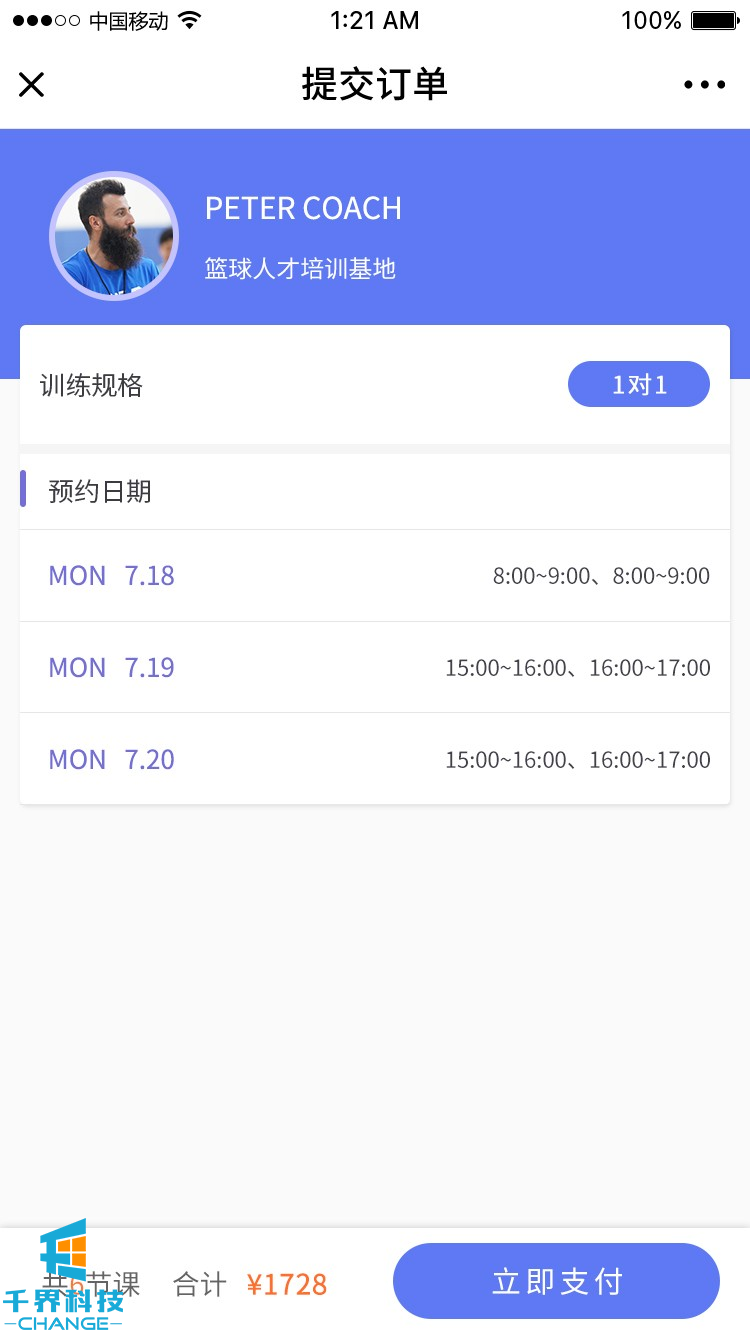Tap the 1对1 training spec chip
Image resolution: width=750 pixels, height=1334 pixels.
pos(639,385)
